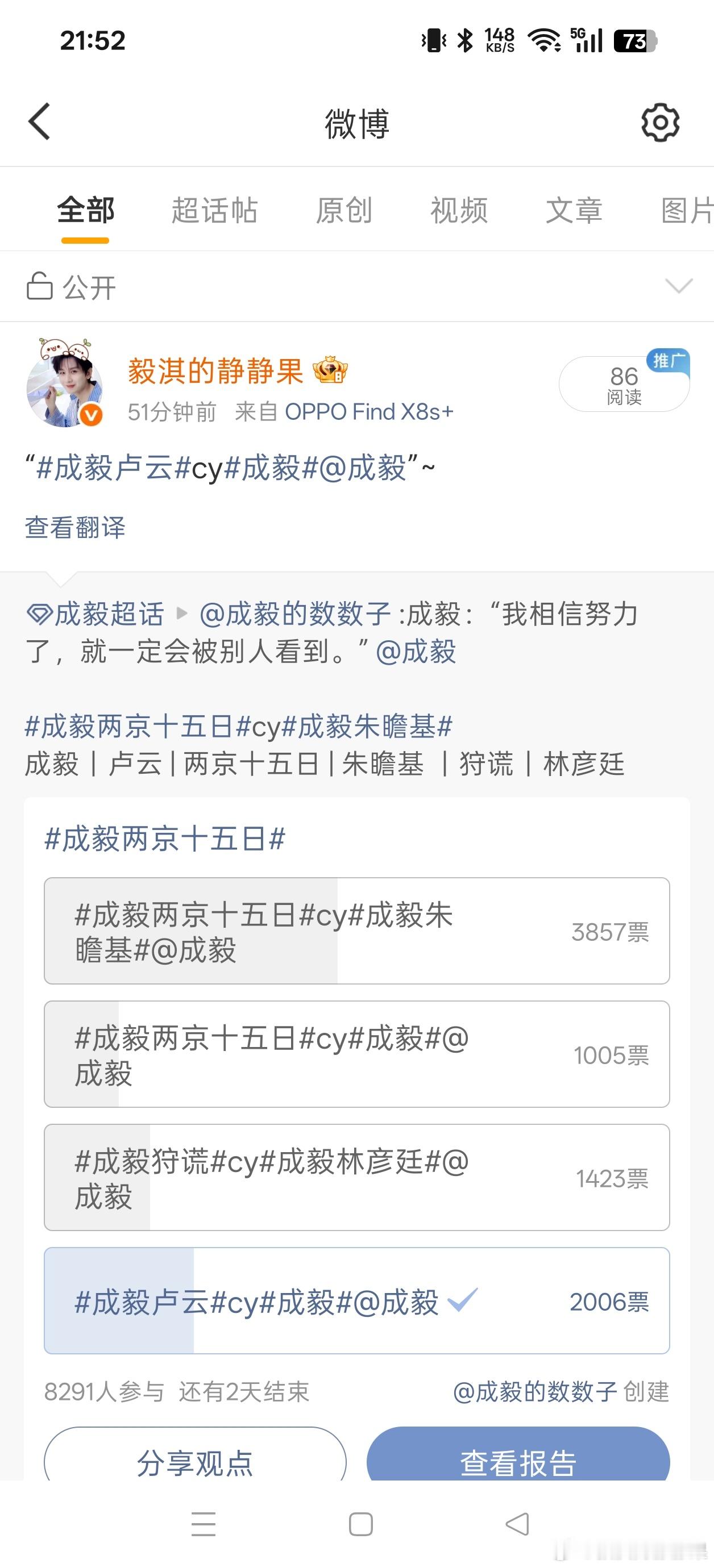This screenshot has width=714, height=1568.
Task: Switch to the 超话帖 tab
Action: point(214,210)
